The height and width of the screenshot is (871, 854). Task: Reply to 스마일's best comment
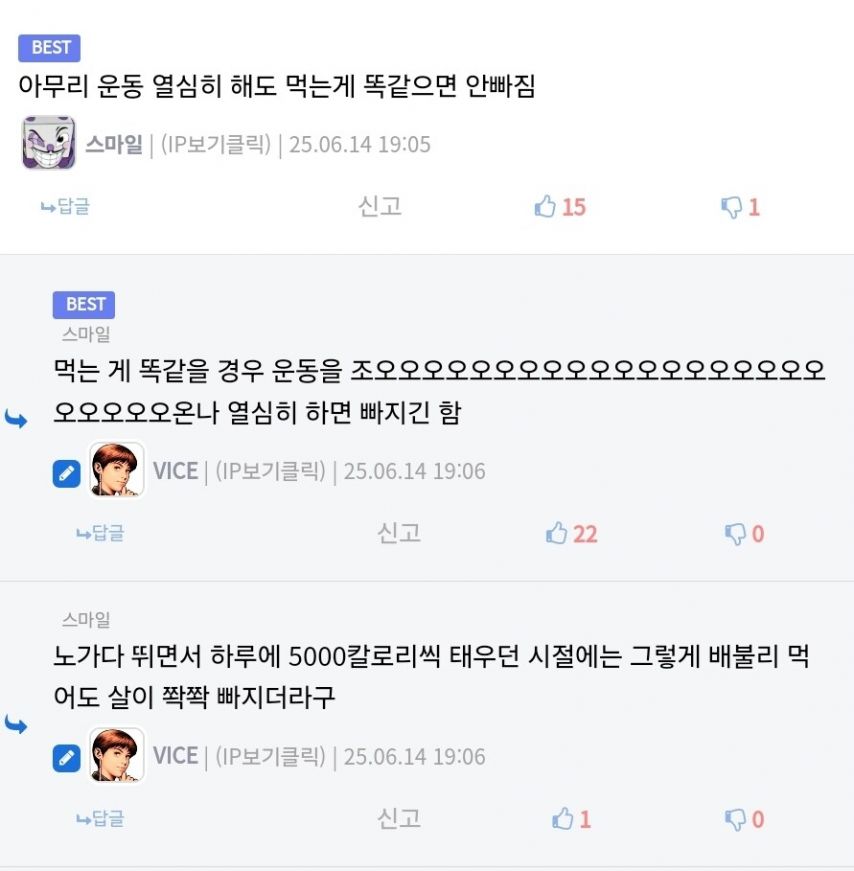(x=66, y=207)
